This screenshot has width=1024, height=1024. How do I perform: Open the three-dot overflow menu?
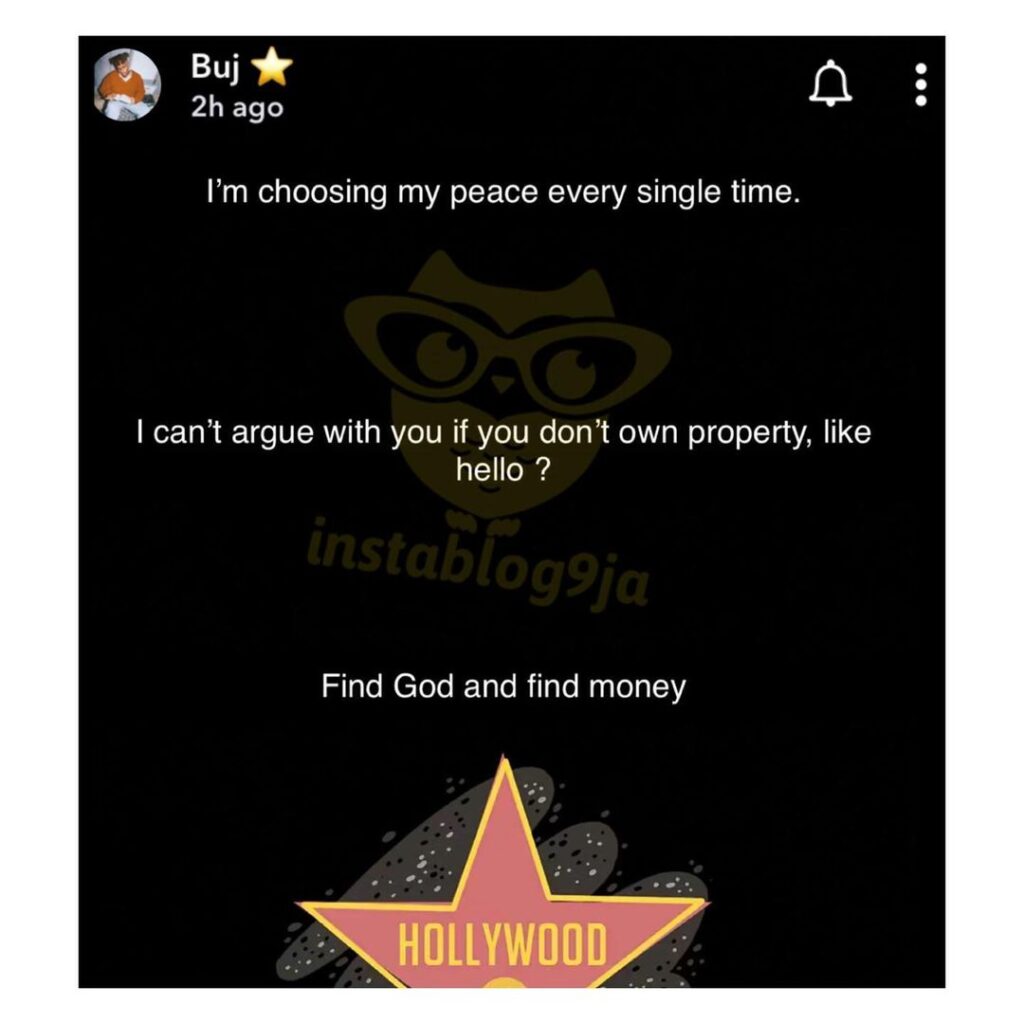tap(921, 86)
